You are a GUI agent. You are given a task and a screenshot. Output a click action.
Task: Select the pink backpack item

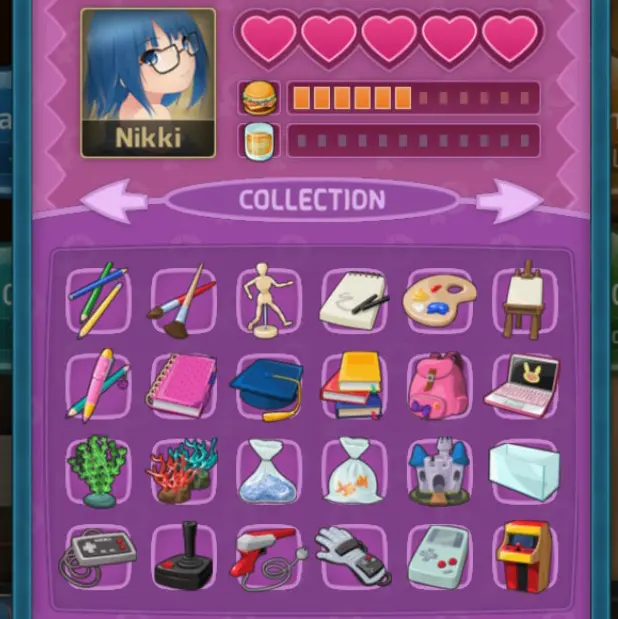click(x=439, y=385)
